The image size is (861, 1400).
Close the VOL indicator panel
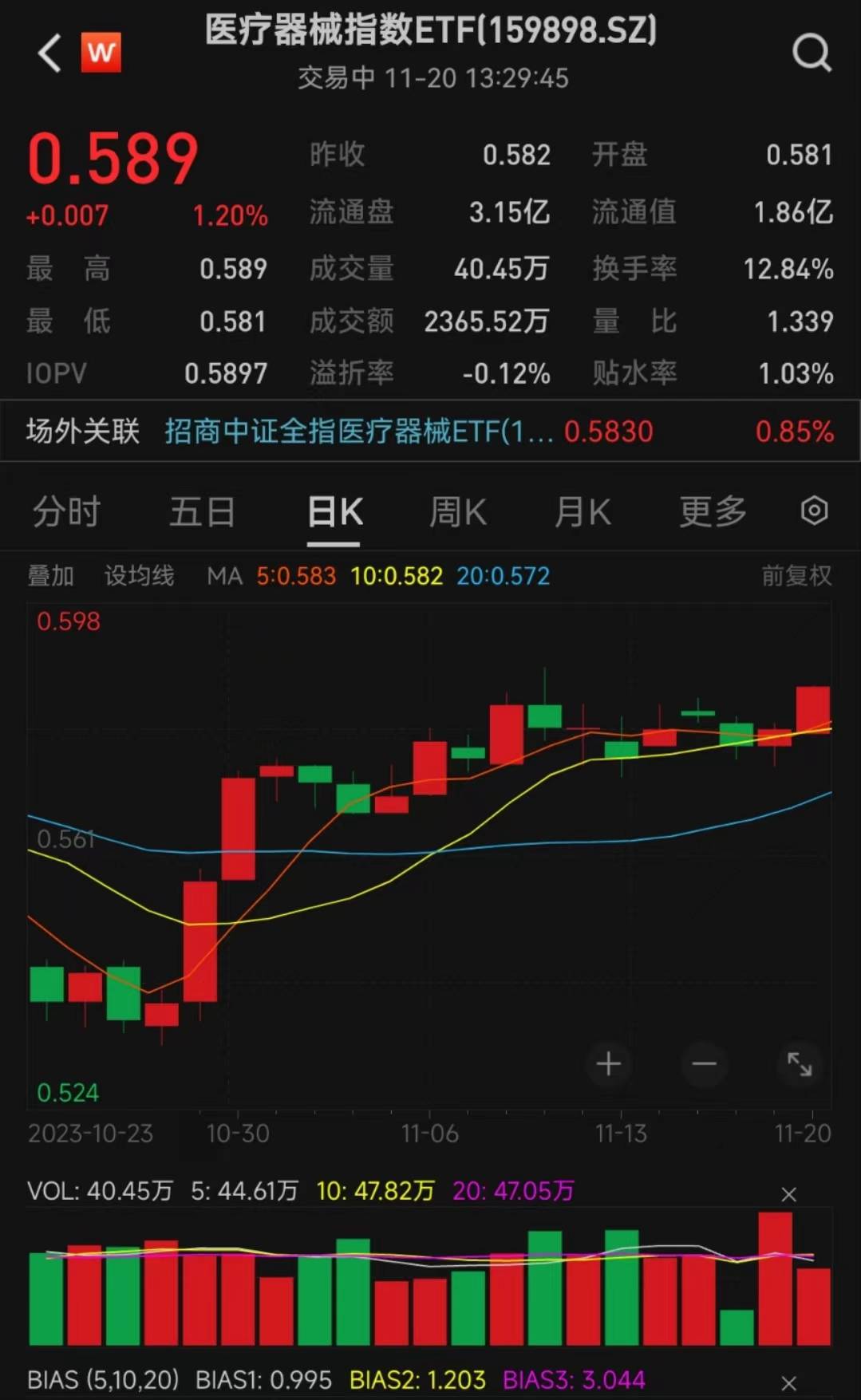(x=788, y=1194)
